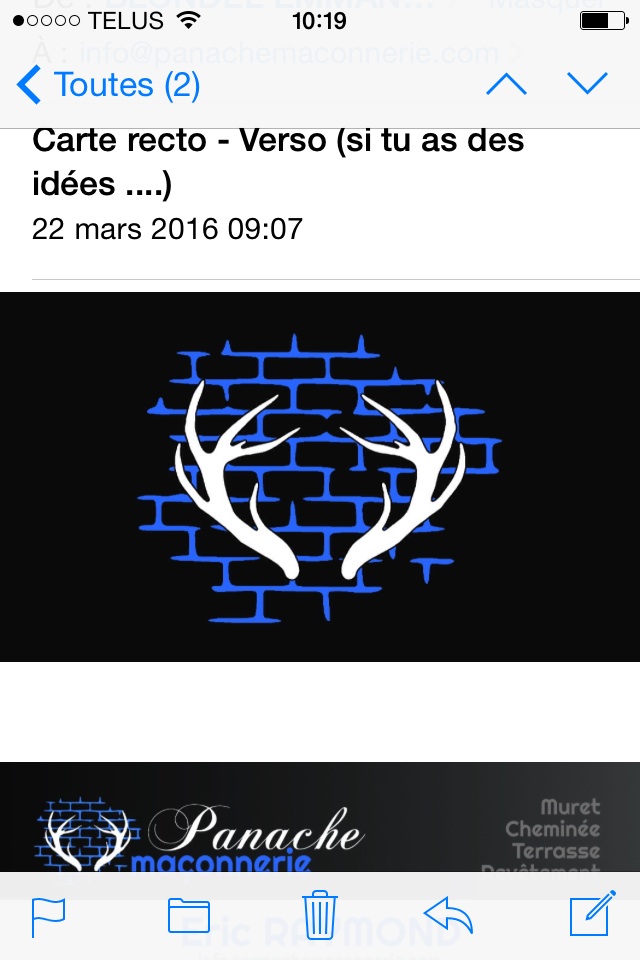Flag this email

(48, 915)
